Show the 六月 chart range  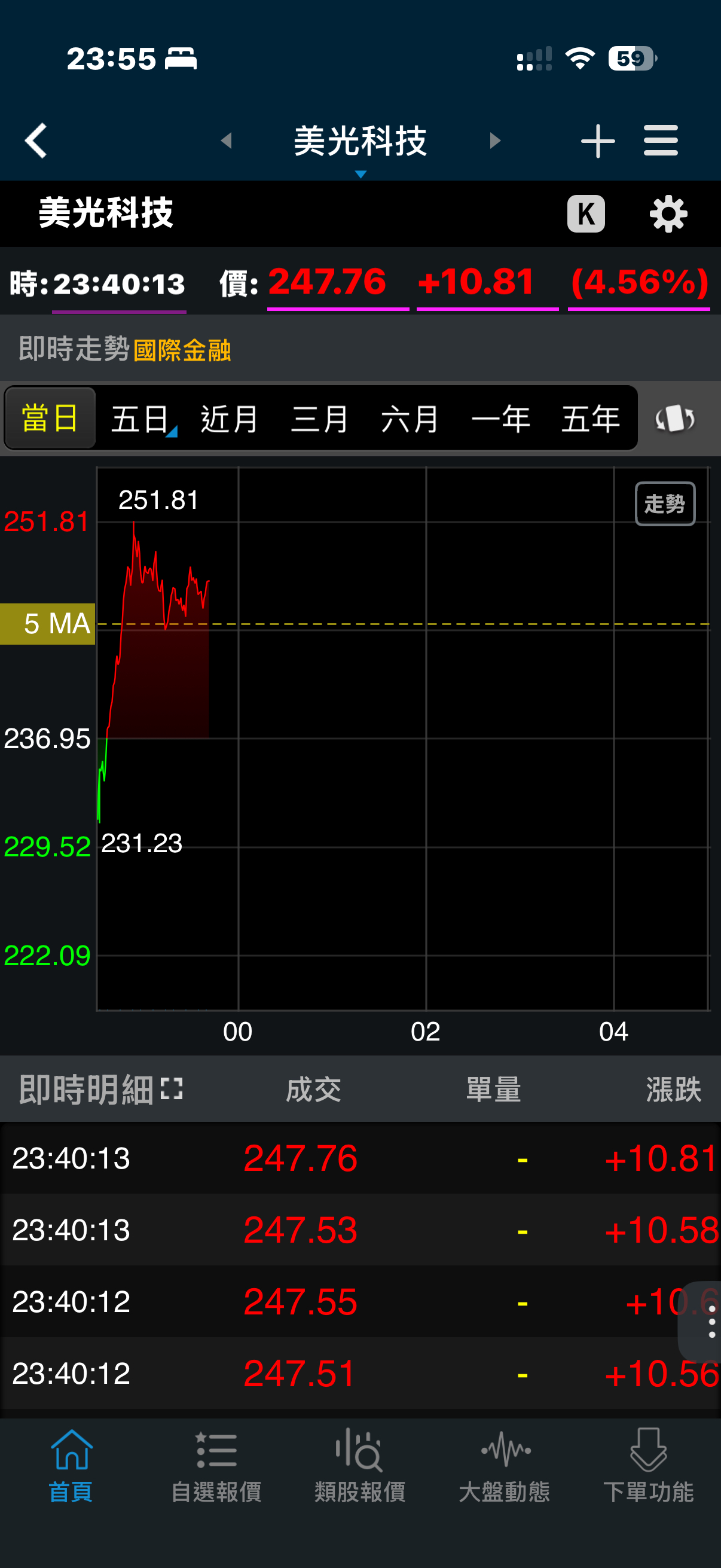tap(410, 419)
